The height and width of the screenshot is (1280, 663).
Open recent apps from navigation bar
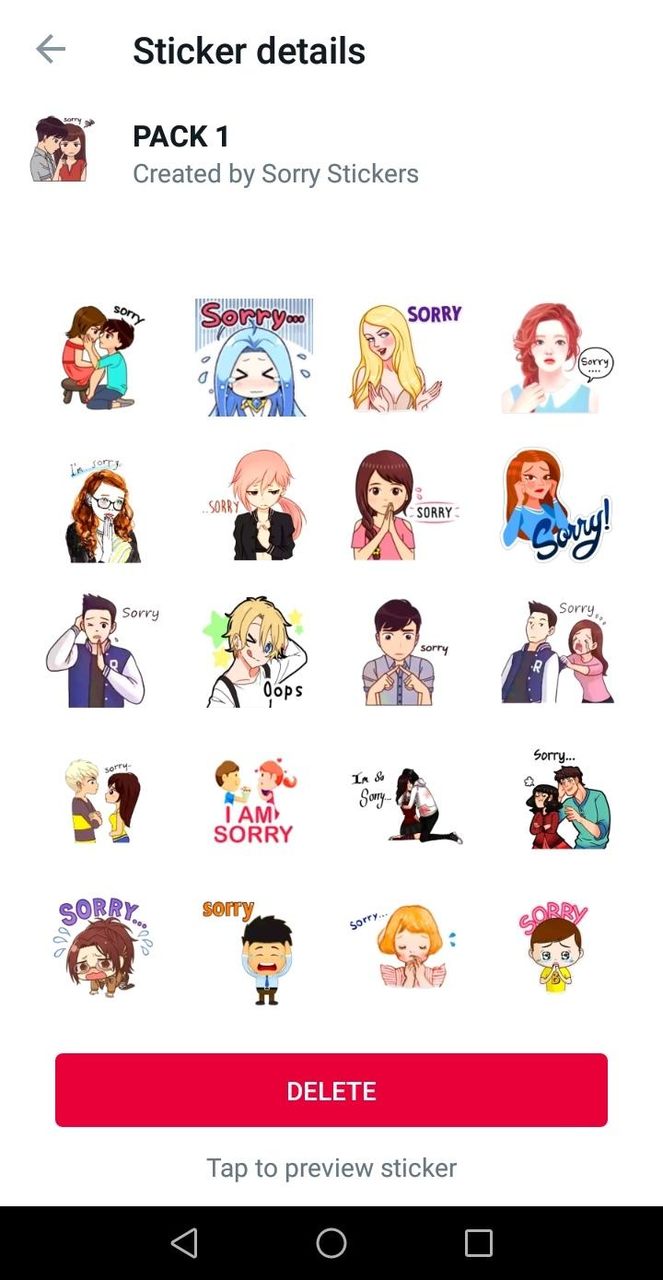click(x=478, y=1243)
